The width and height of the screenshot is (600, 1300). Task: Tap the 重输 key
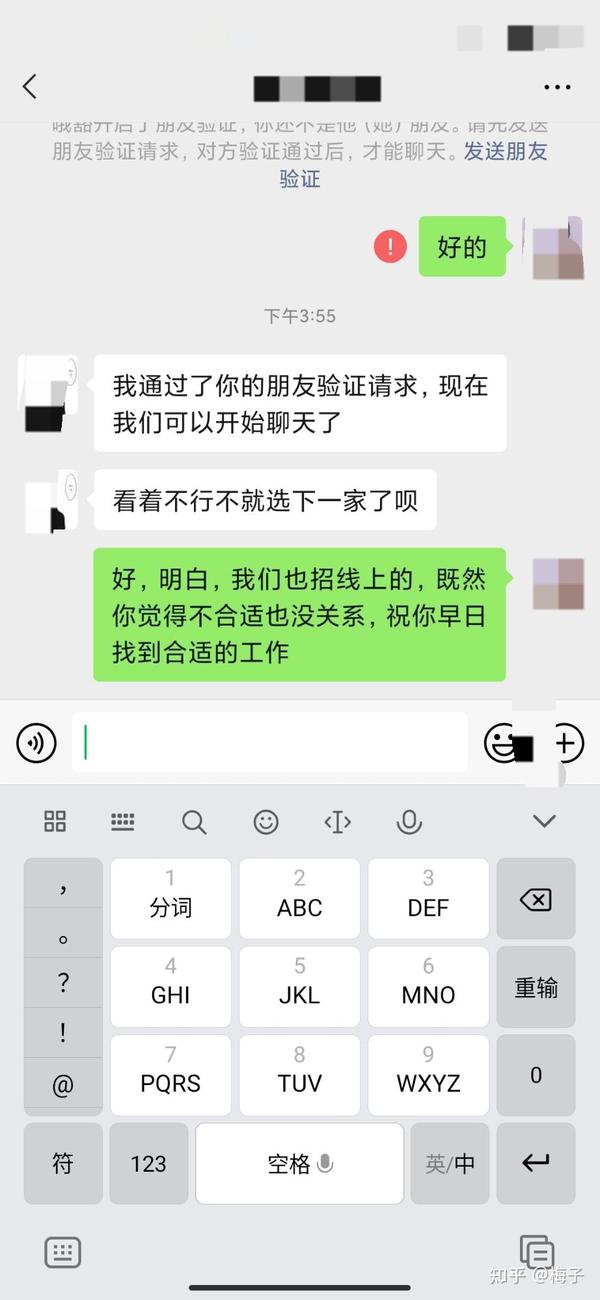536,987
